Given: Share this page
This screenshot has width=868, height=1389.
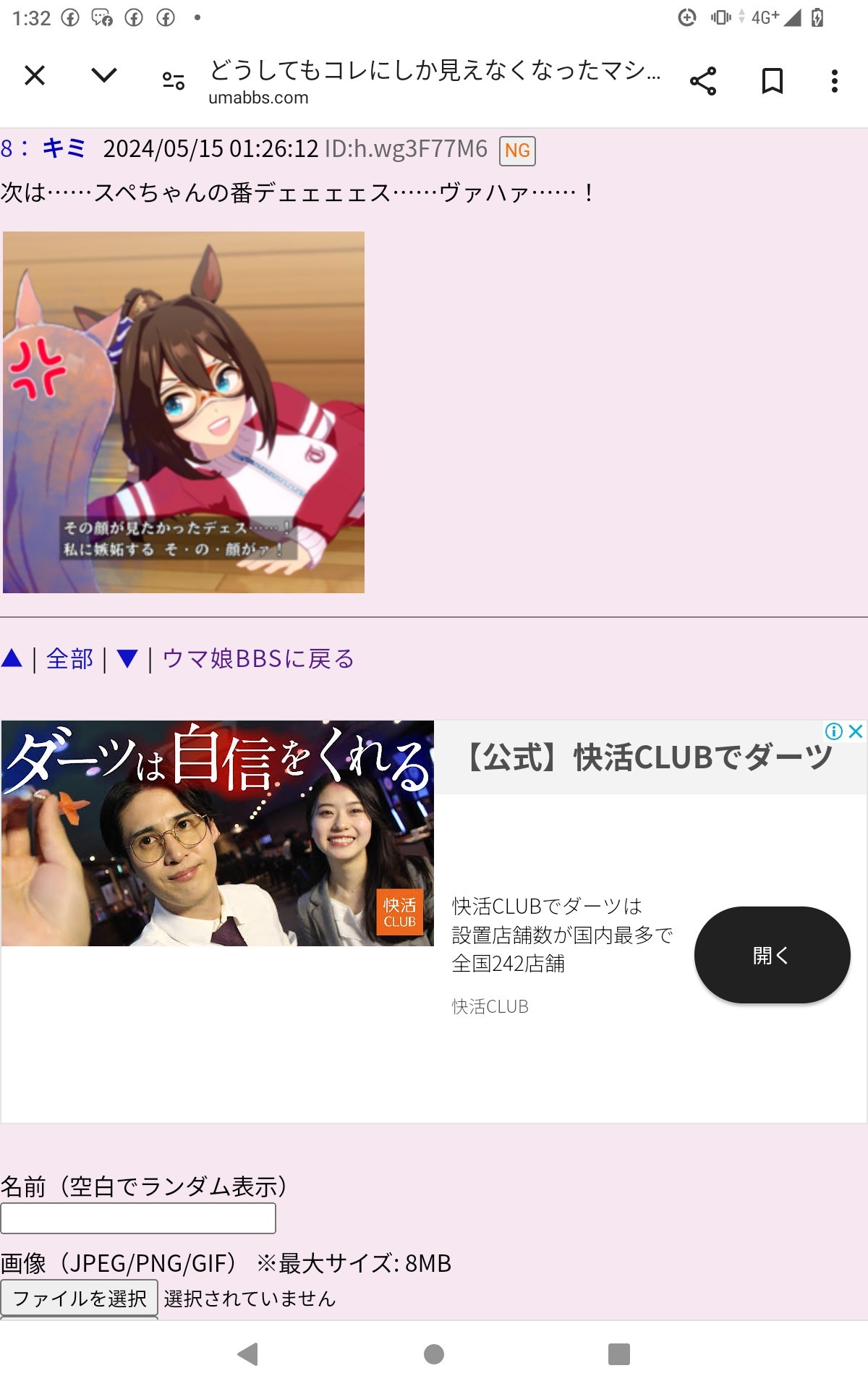Looking at the screenshot, I should point(702,81).
